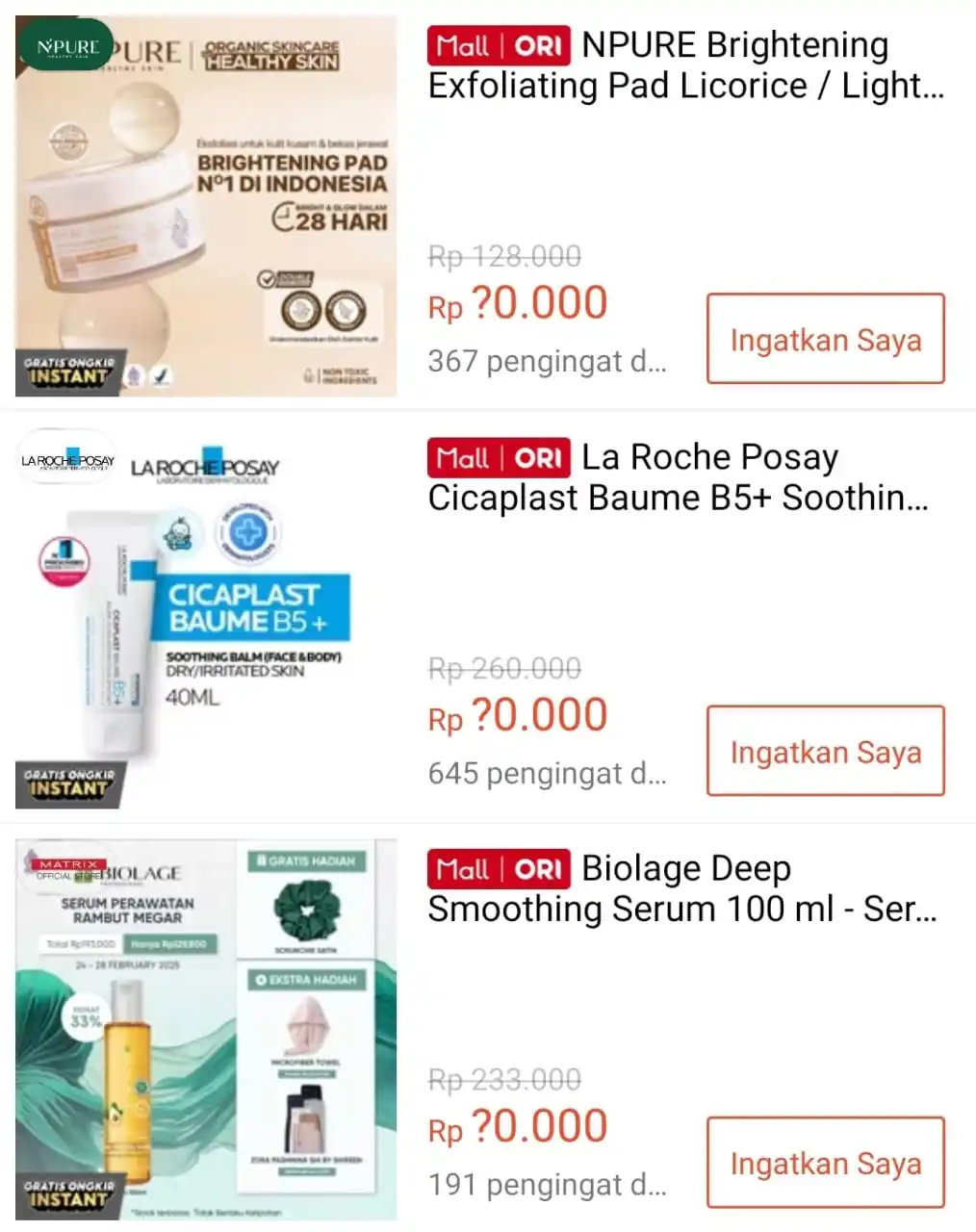
Task: Tap Ingatkan Saya for Biolage Smoothing Serum
Action: point(825,1163)
